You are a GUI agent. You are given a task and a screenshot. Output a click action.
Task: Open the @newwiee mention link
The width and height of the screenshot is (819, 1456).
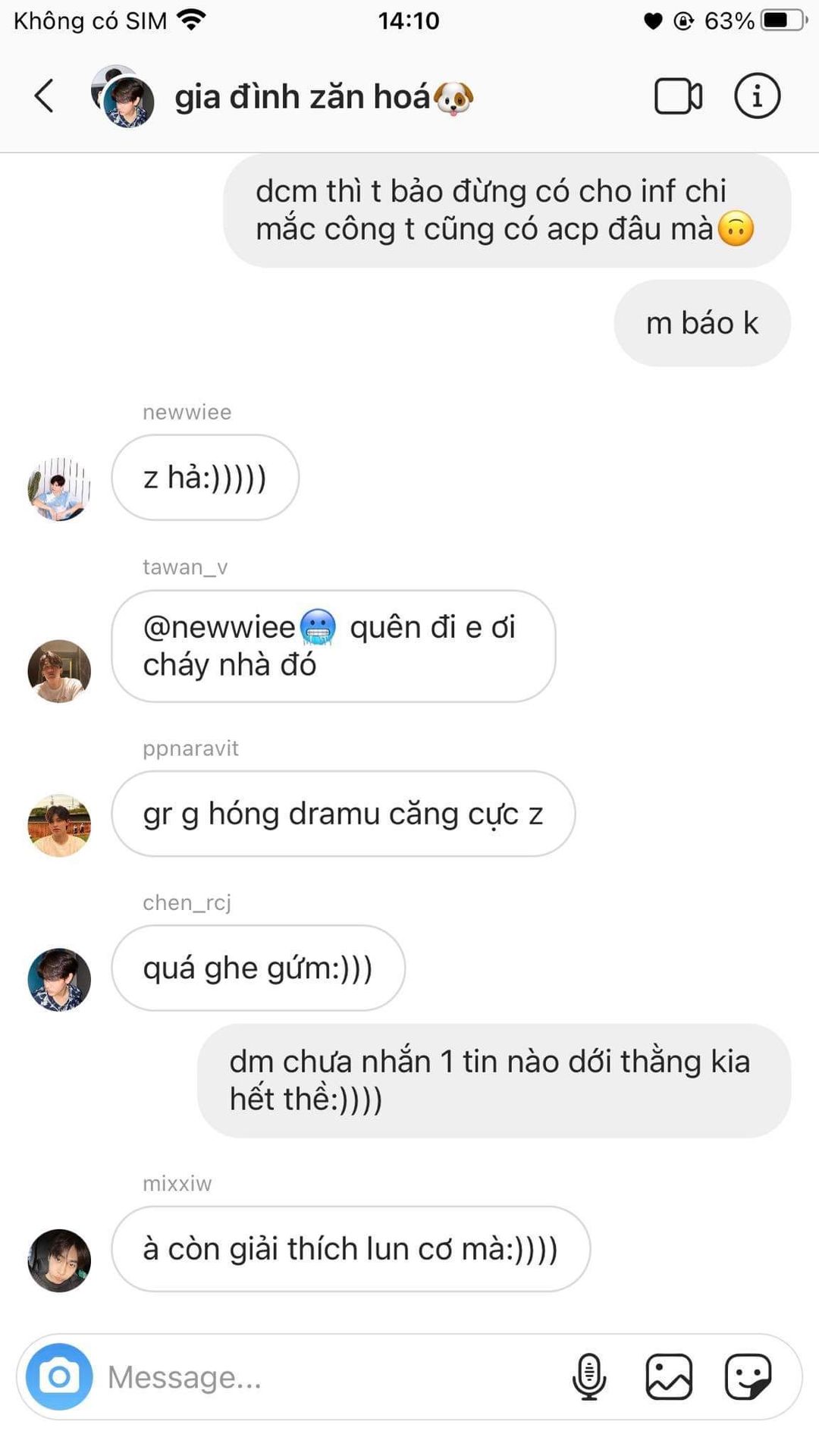(219, 627)
